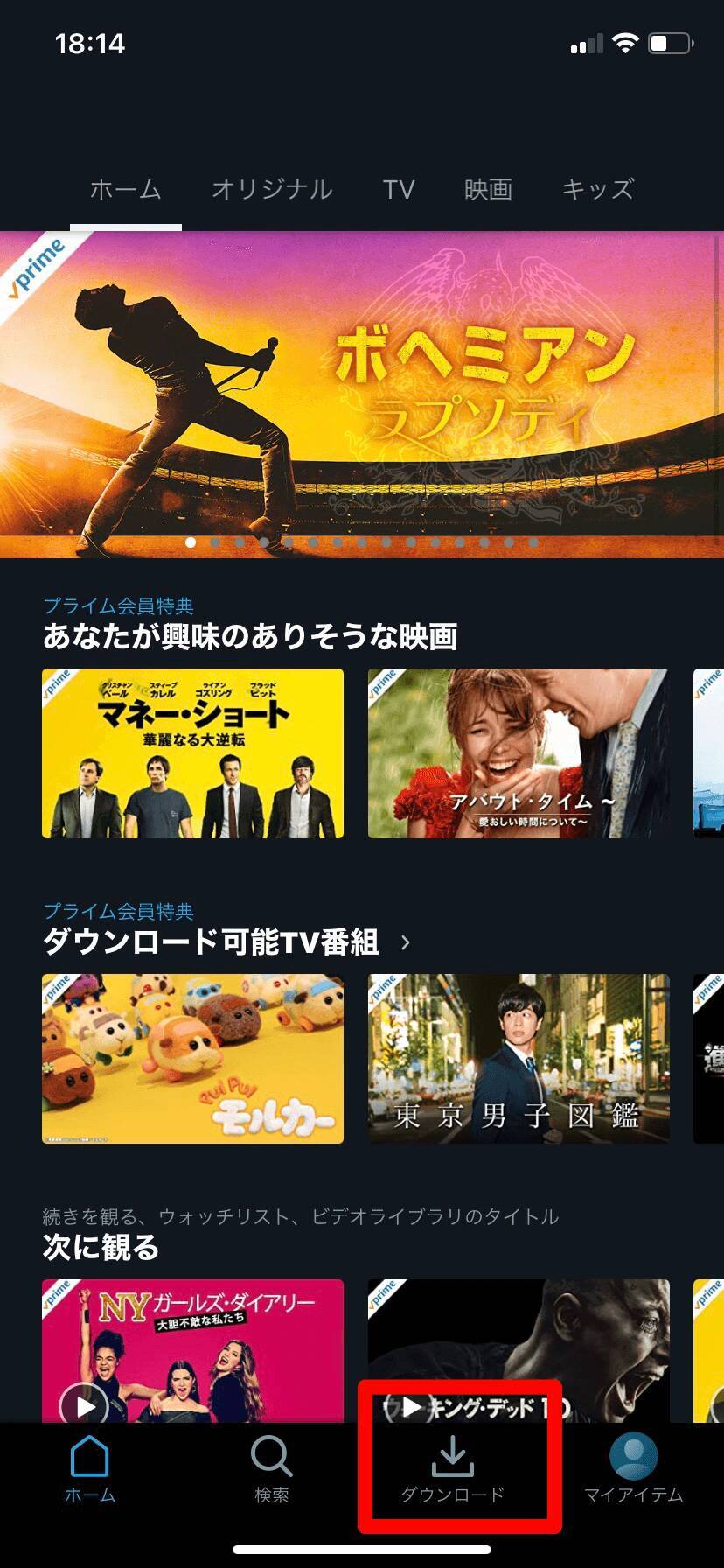Open the キッズ tab
Image resolution: width=724 pixels, height=1568 pixels.
coord(597,190)
